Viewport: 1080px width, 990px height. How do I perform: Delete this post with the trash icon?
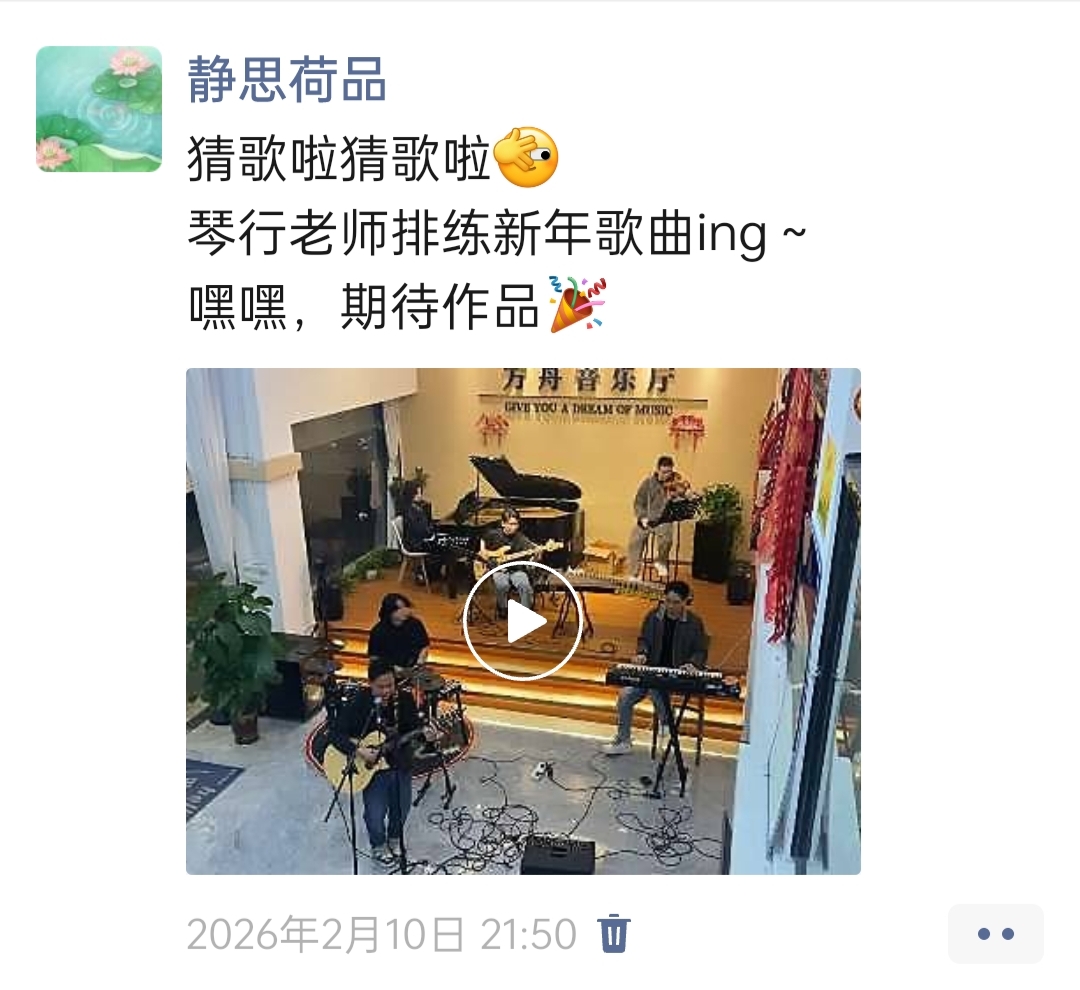point(613,934)
